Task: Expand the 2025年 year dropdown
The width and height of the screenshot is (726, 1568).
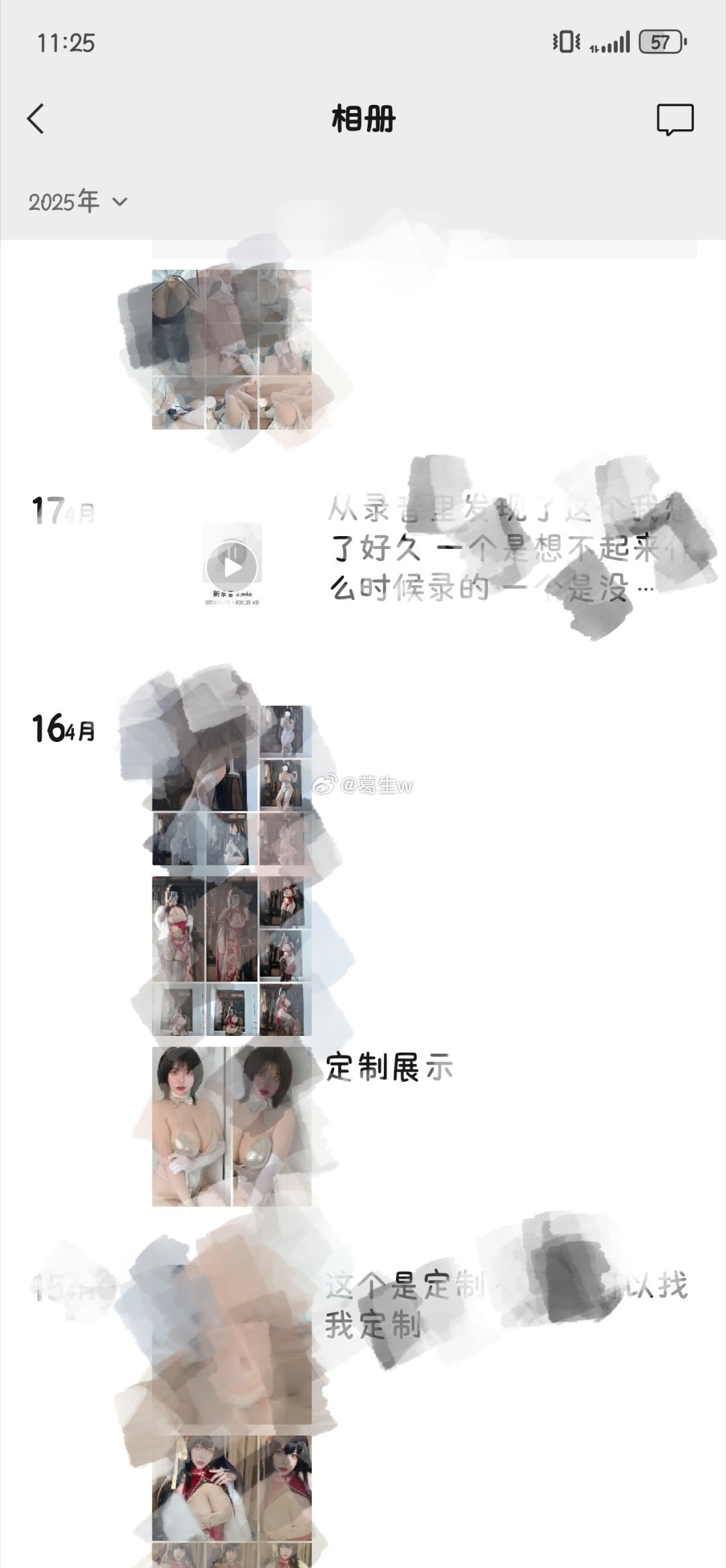Action: [78, 201]
